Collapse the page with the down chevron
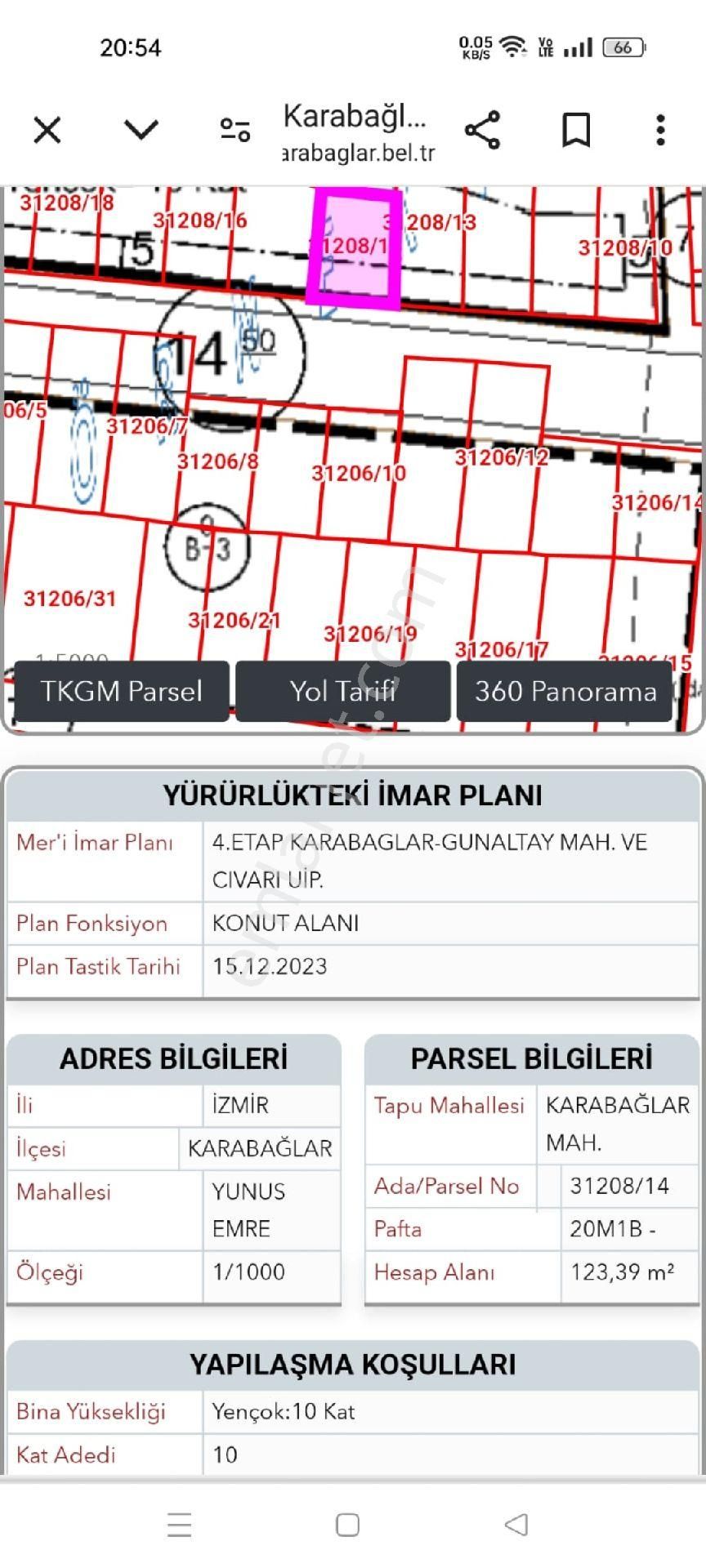The width and height of the screenshot is (706, 1568). pyautogui.click(x=141, y=129)
